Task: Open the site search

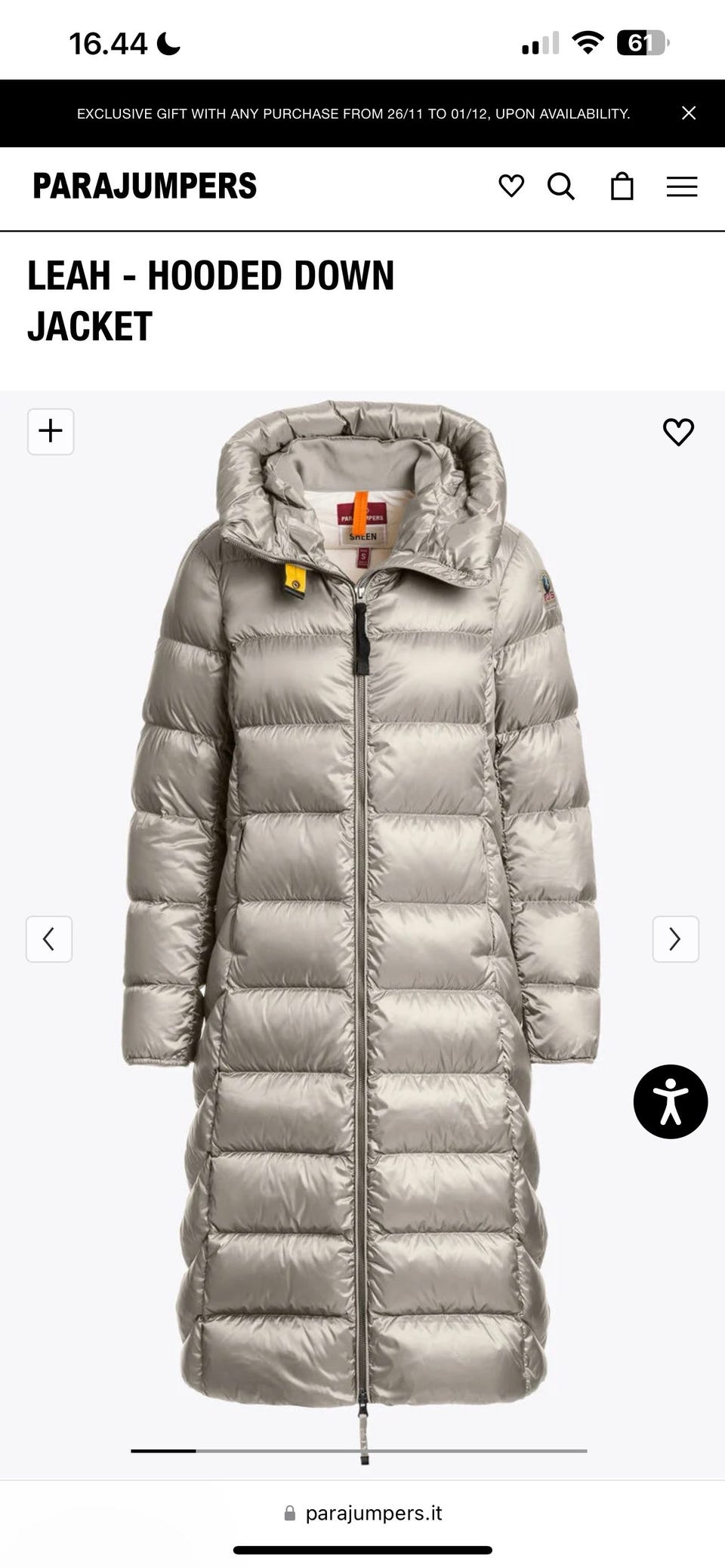Action: pos(561,186)
